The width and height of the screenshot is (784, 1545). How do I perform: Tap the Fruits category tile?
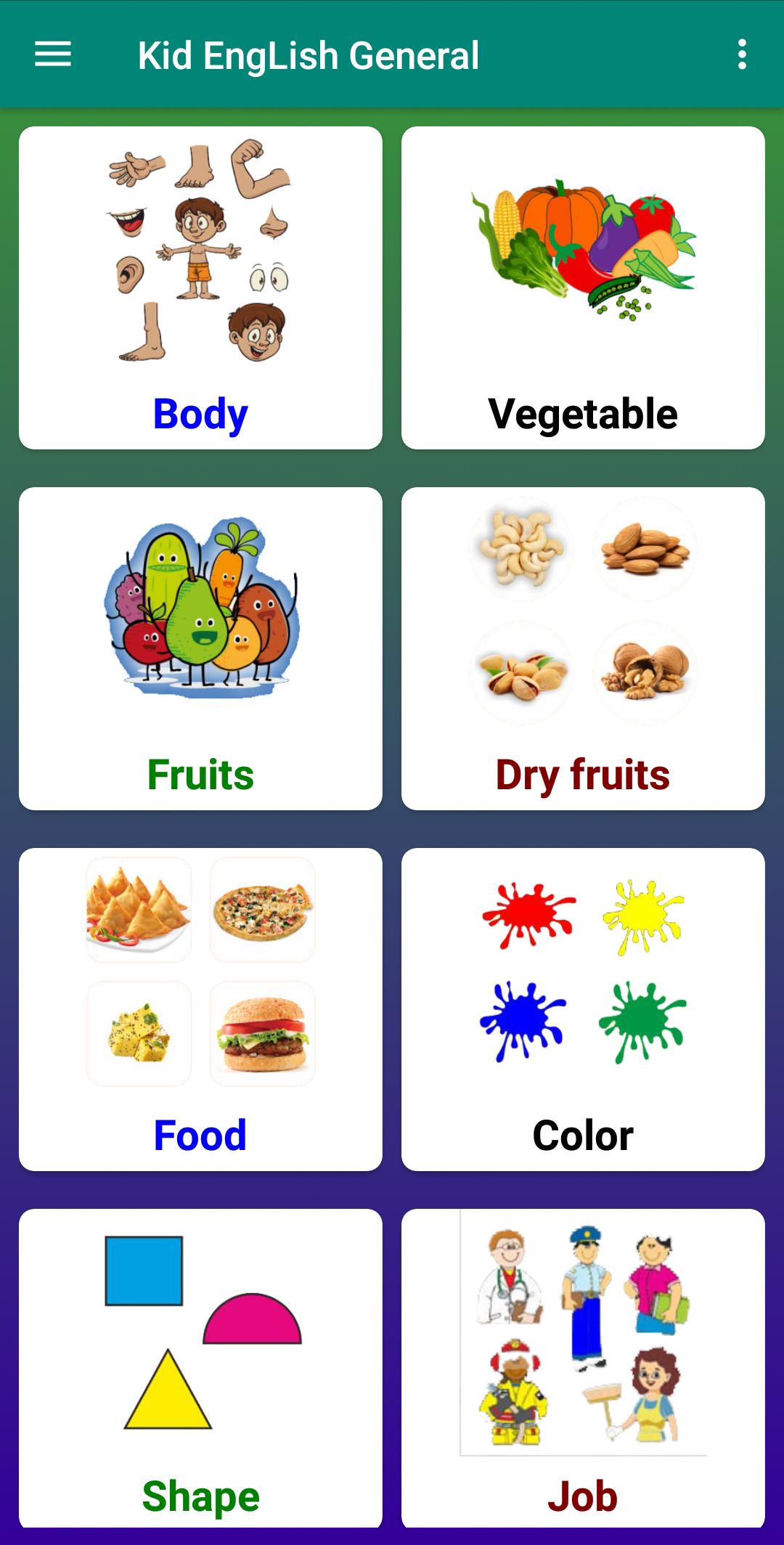pos(200,648)
